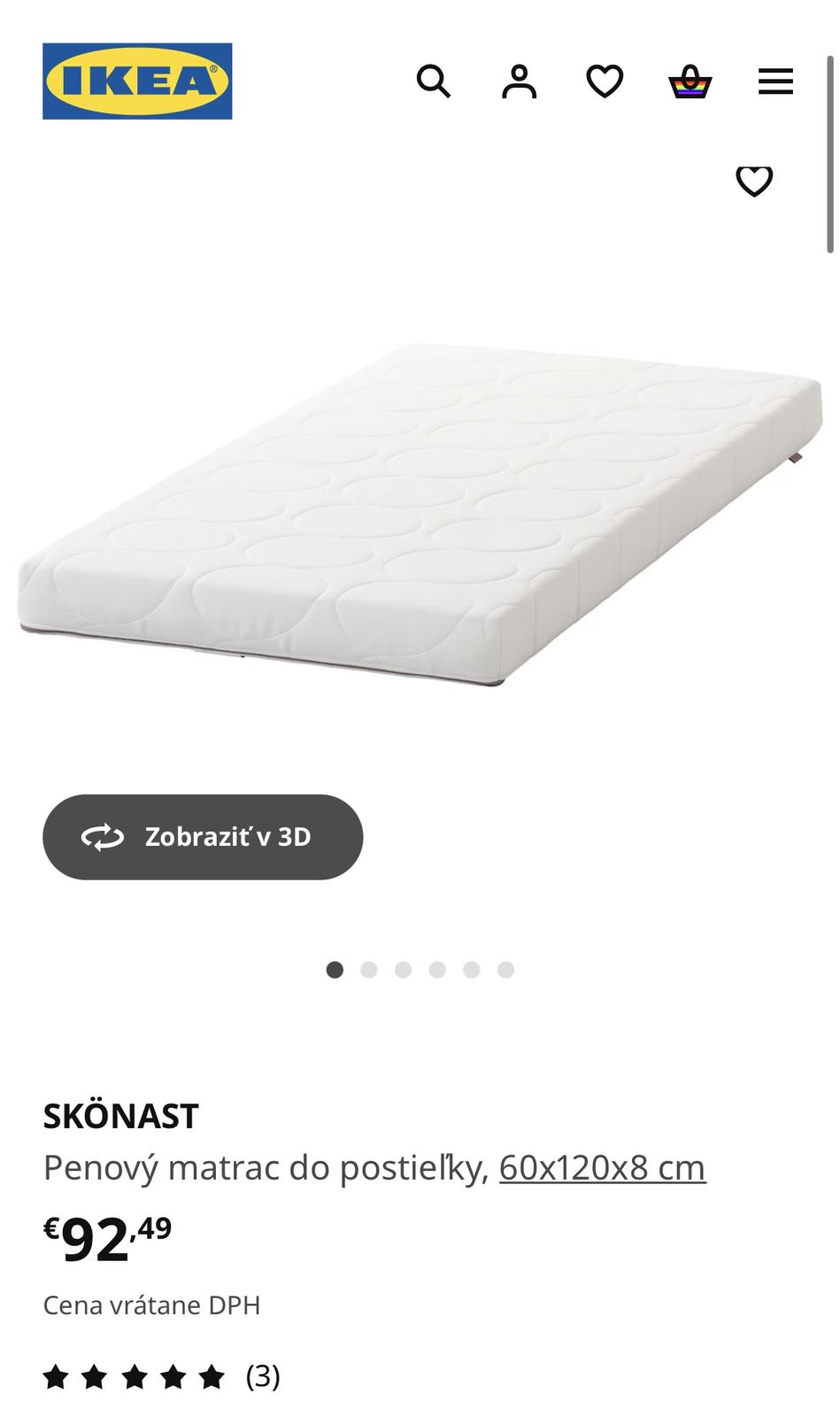
Task: Add SKÖNAST mattress to favourites
Action: [754, 181]
